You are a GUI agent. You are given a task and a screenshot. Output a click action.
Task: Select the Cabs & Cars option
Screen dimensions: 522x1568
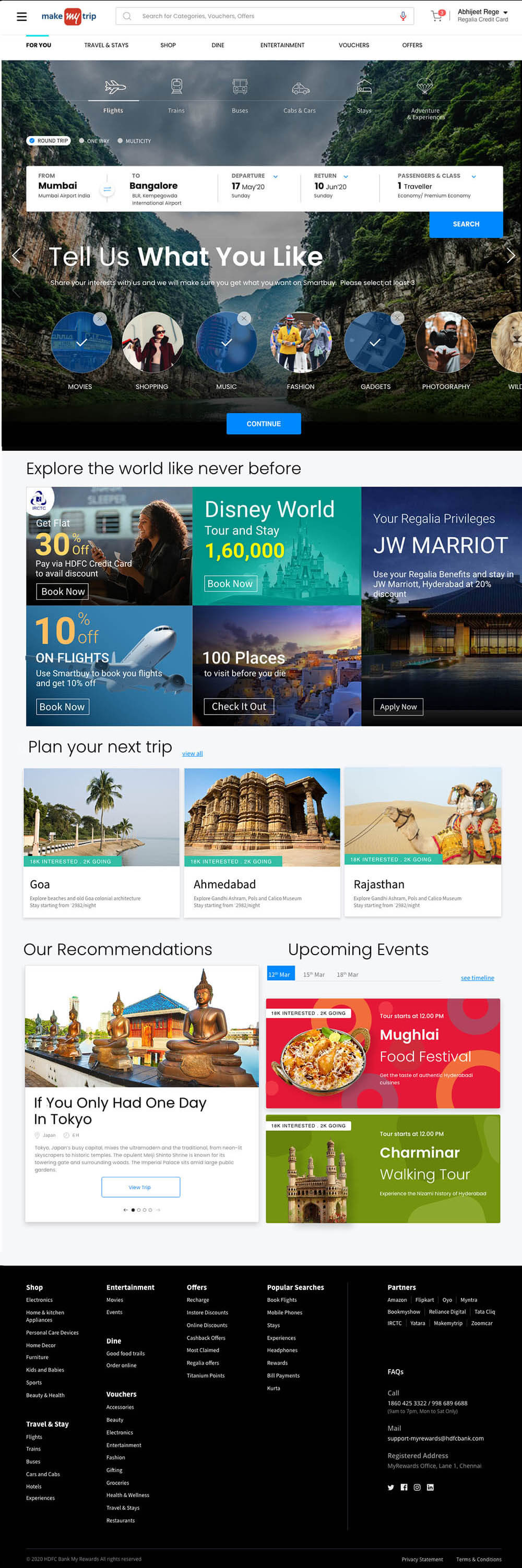(x=300, y=94)
